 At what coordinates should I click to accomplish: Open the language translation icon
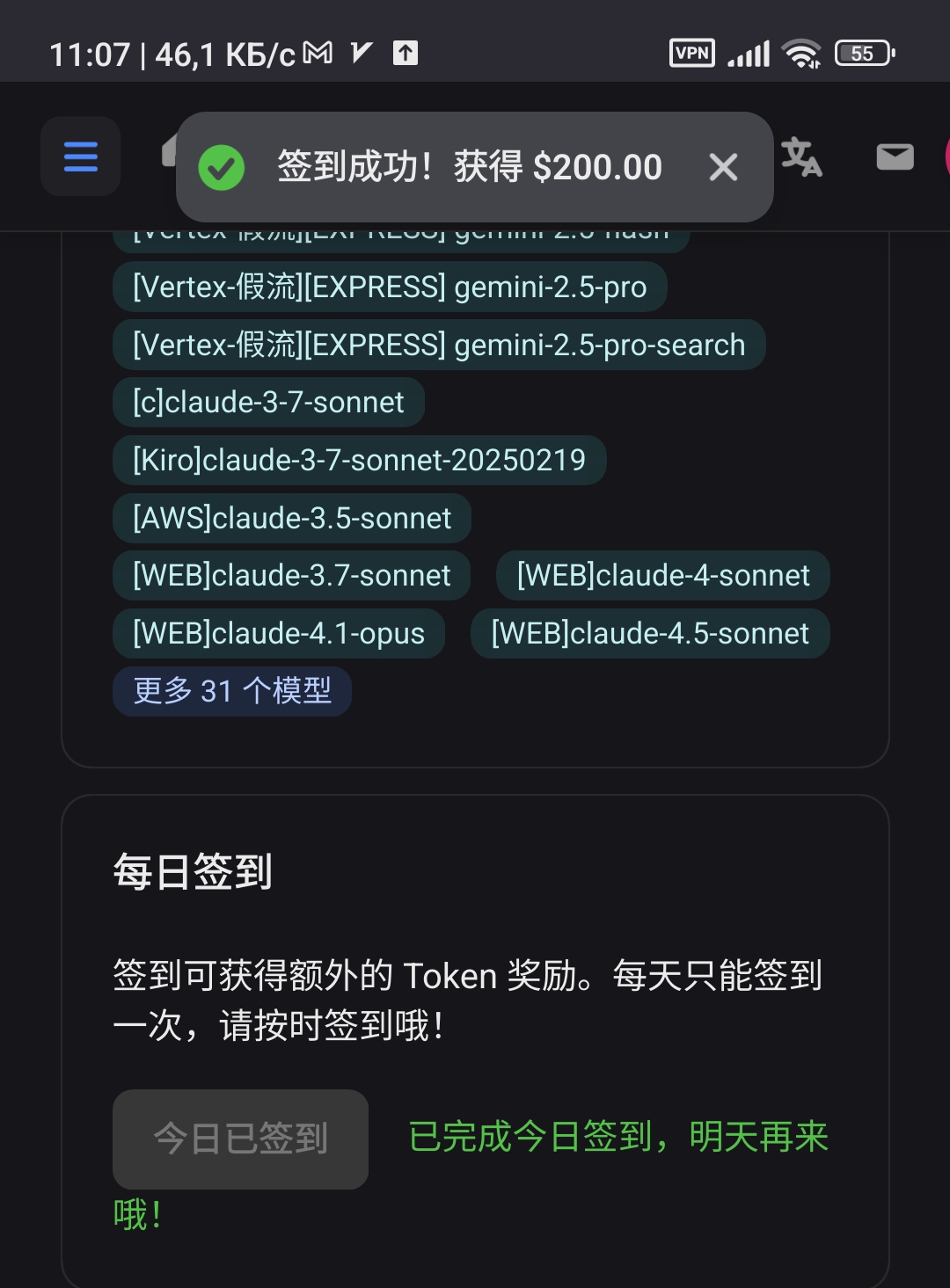tap(801, 157)
